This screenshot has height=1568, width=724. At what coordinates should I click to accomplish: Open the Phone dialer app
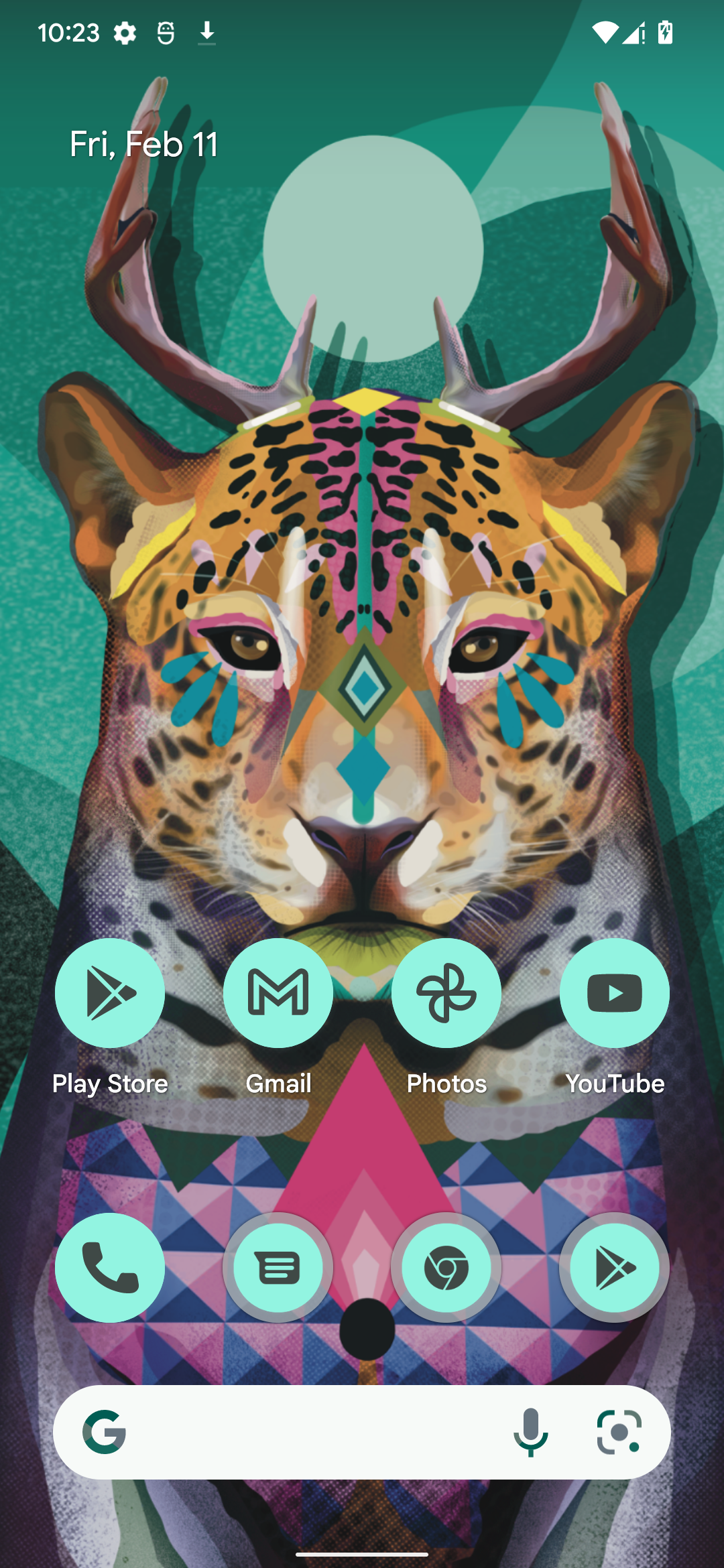click(110, 1268)
